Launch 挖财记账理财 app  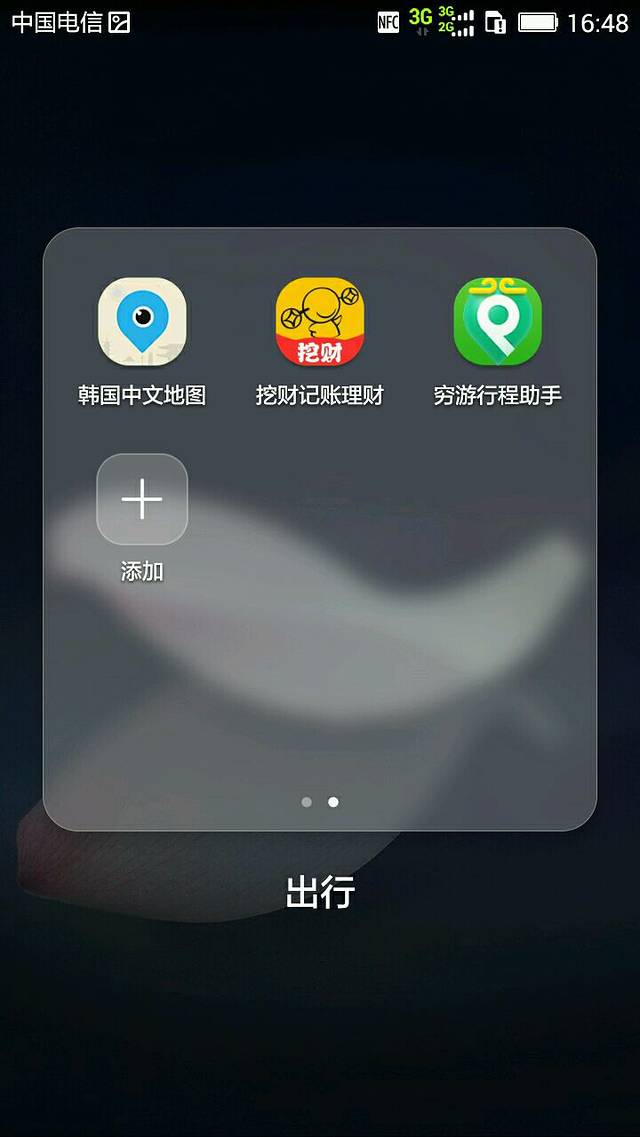click(x=320, y=322)
